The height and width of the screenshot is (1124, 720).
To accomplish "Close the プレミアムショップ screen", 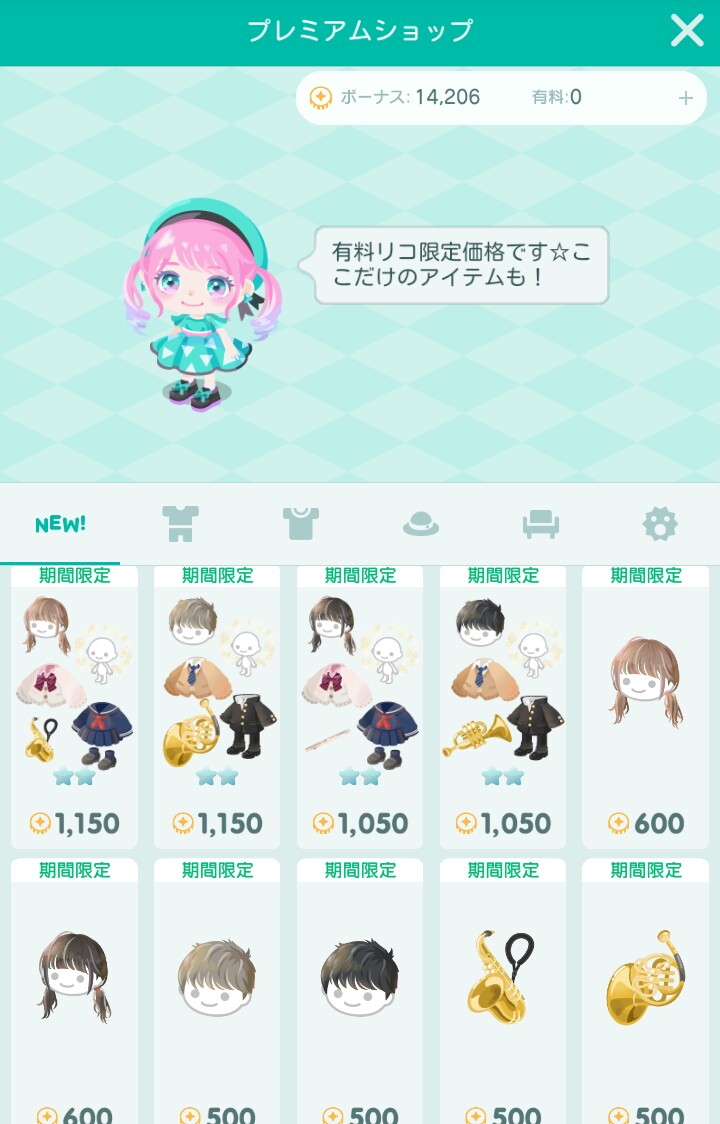I will coord(687,31).
